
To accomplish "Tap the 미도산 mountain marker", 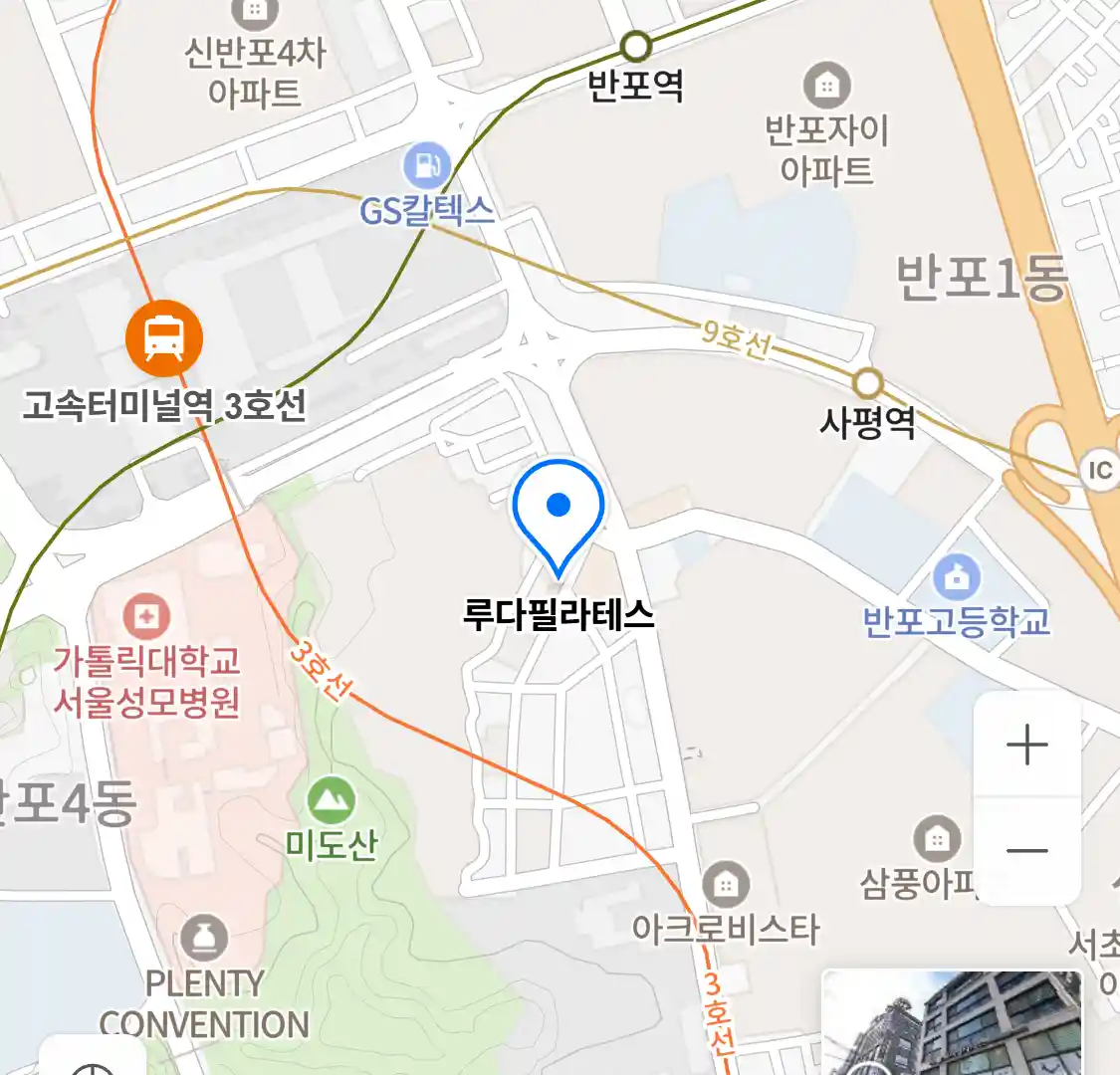I will pos(331,800).
